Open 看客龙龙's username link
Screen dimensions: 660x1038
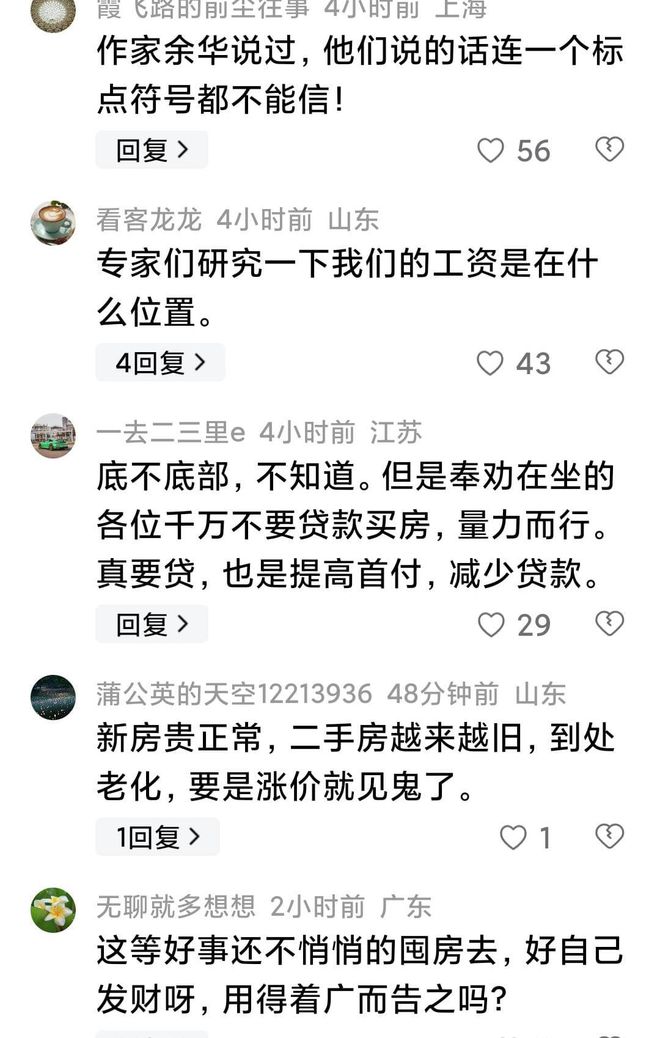tap(149, 219)
